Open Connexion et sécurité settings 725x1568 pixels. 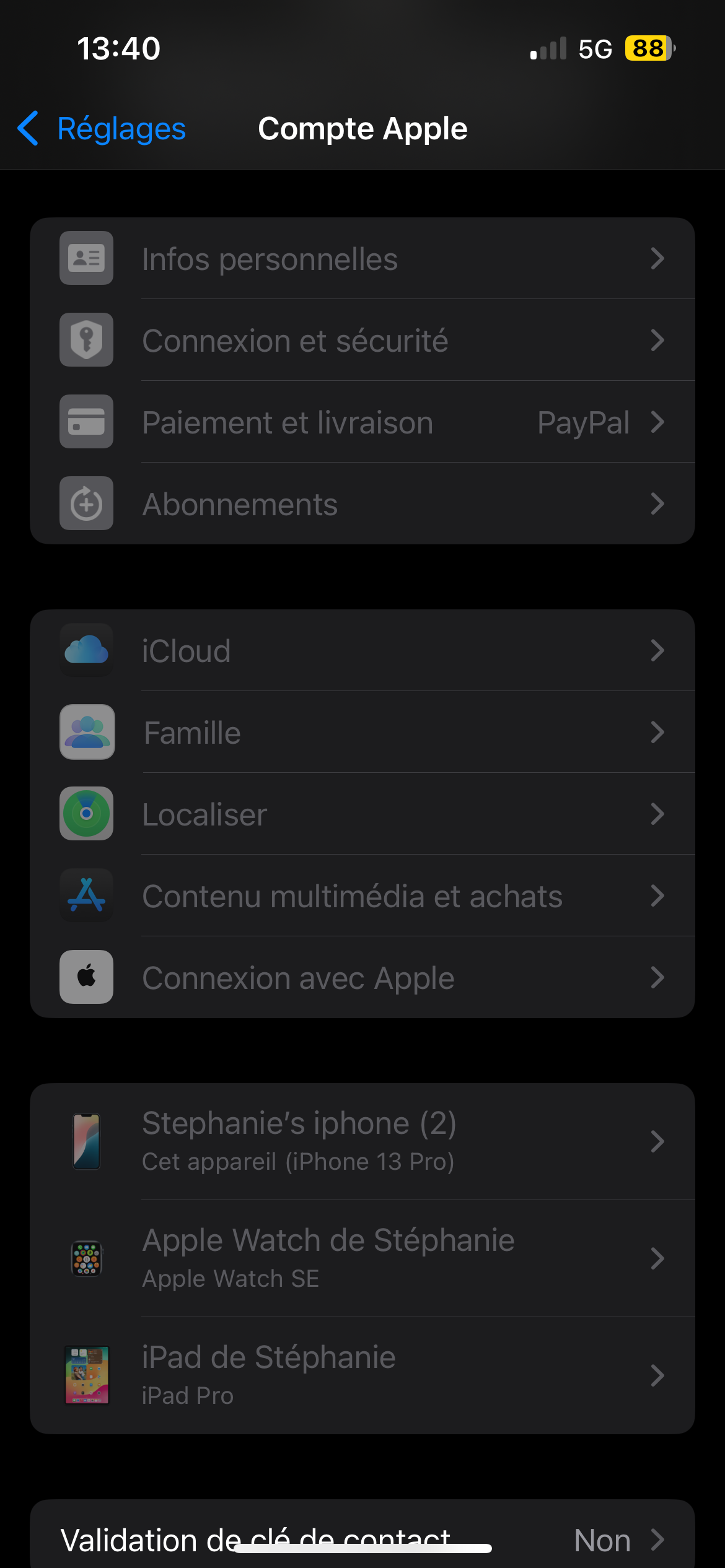[362, 341]
